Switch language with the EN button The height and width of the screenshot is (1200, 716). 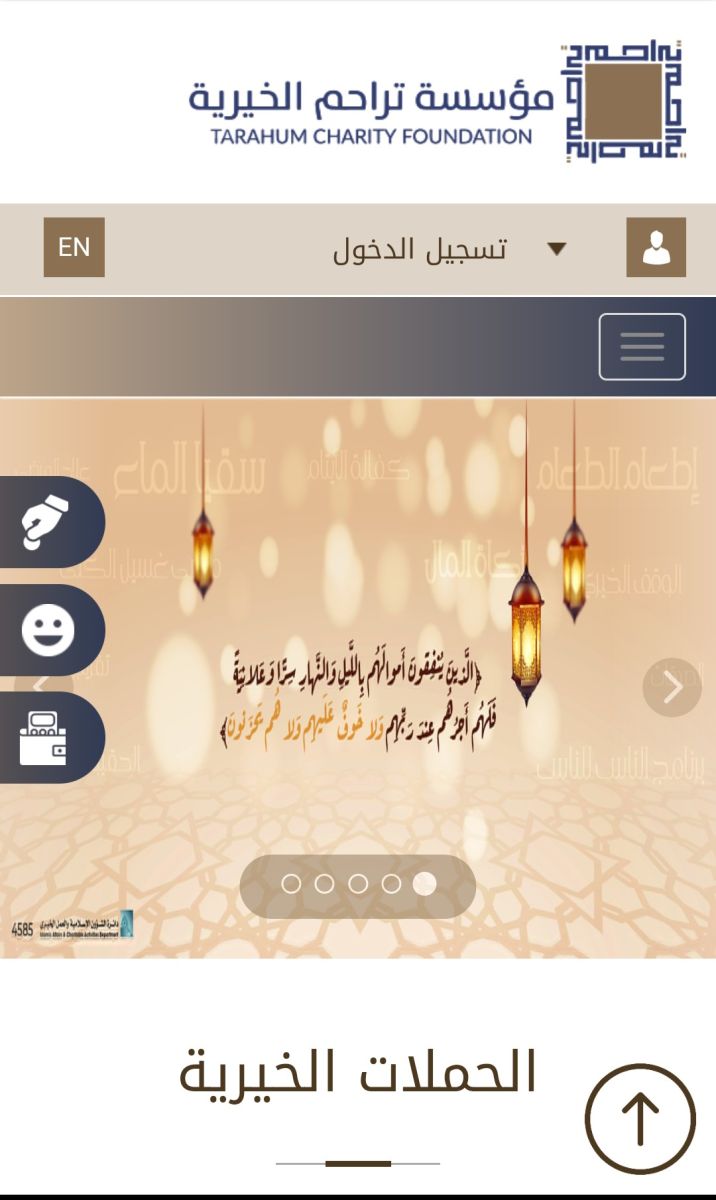click(74, 247)
